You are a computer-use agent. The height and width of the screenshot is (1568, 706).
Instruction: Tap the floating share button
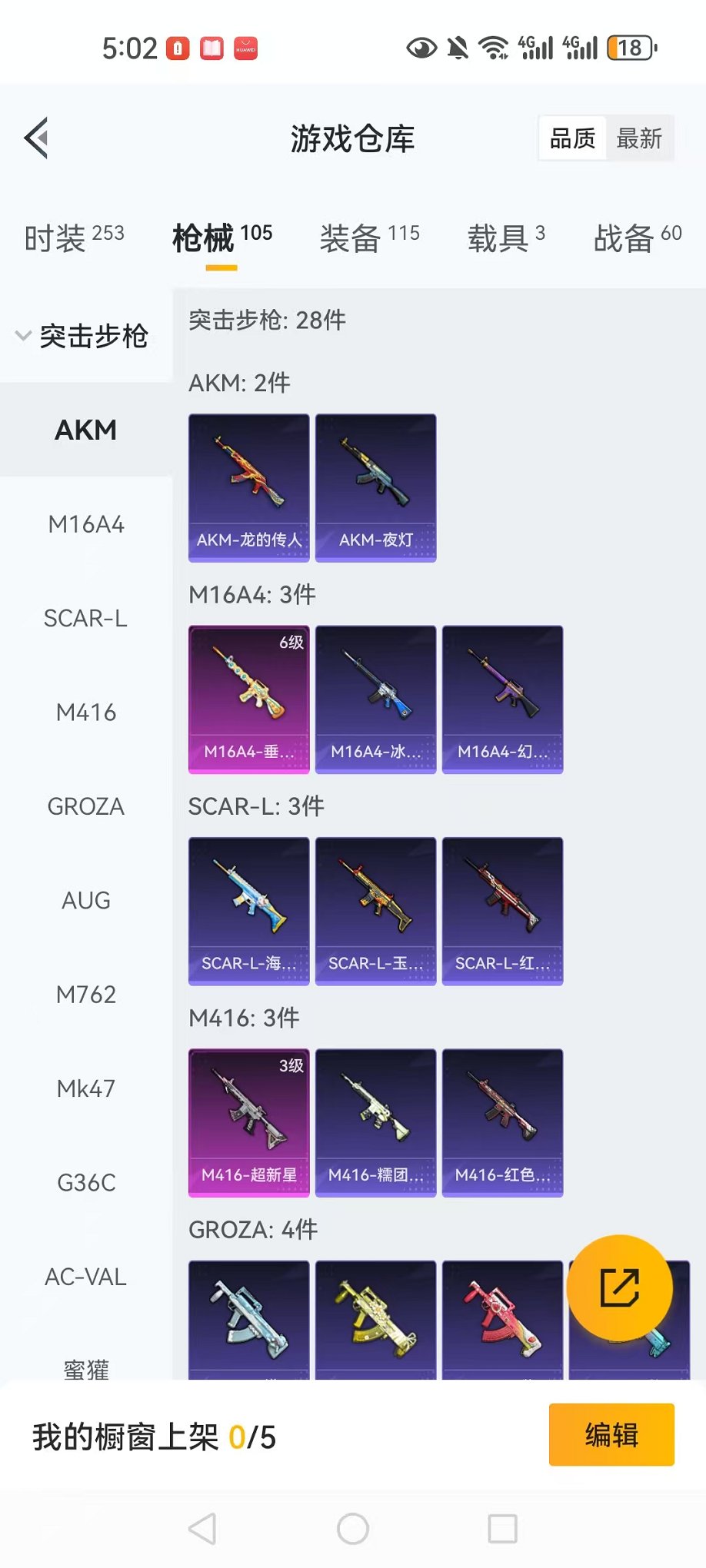tap(619, 1287)
